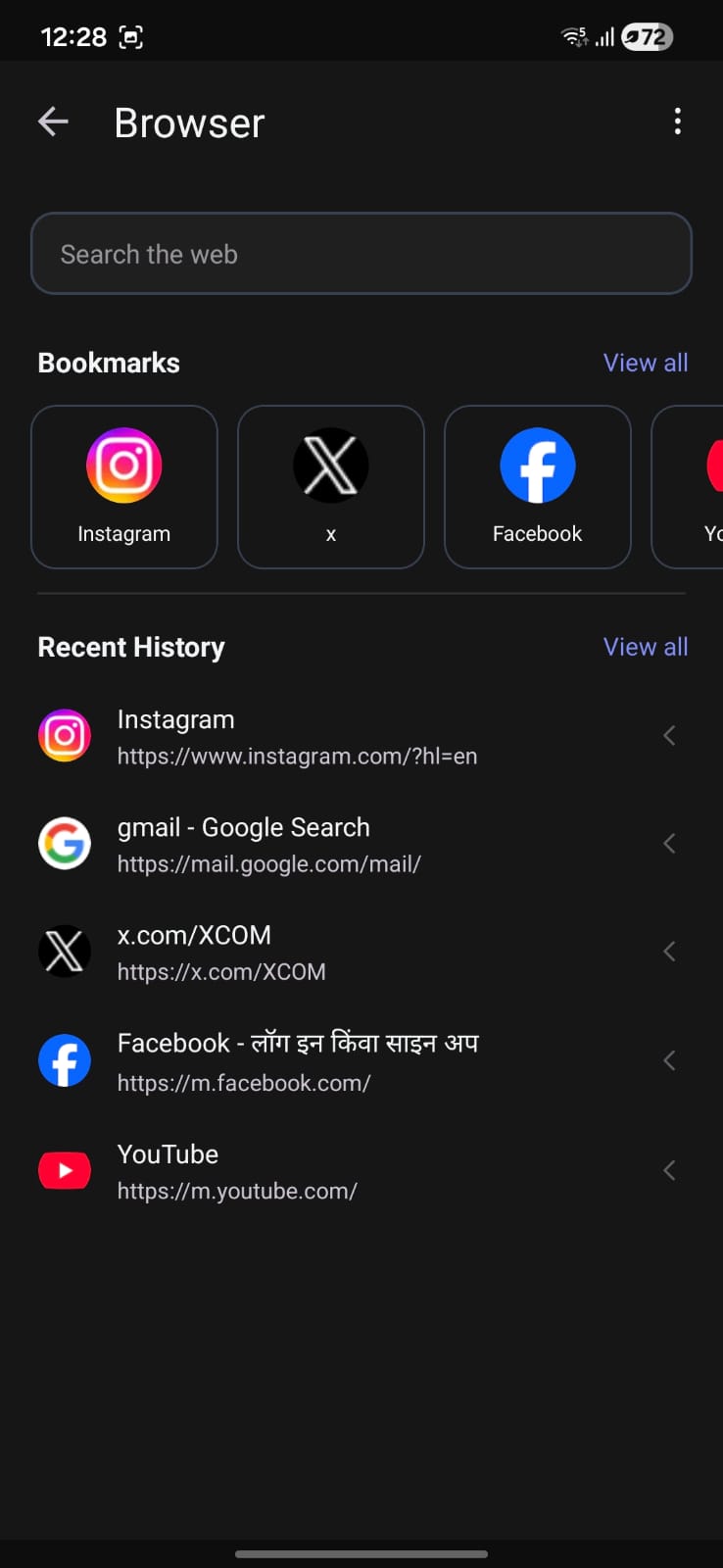Open YouTube from recent history
Image resolution: width=723 pixels, height=1568 pixels.
[235, 1170]
